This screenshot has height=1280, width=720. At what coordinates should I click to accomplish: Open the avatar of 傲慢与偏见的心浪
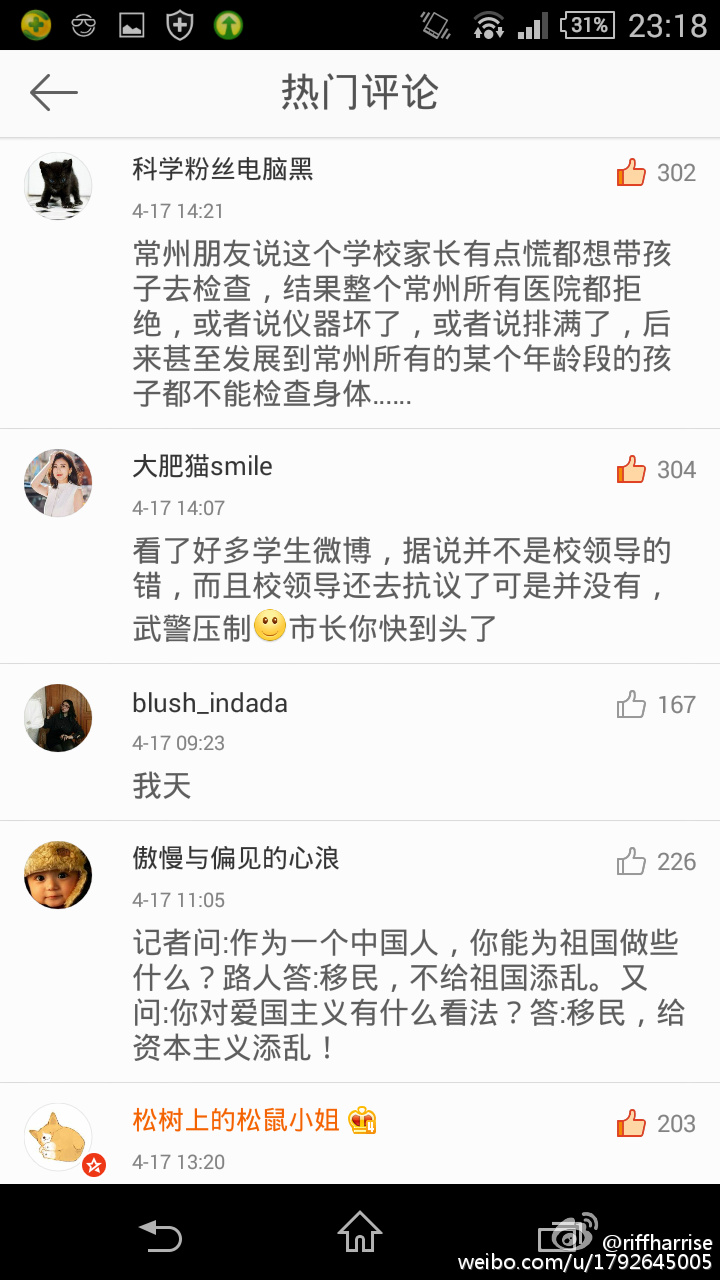tap(58, 875)
